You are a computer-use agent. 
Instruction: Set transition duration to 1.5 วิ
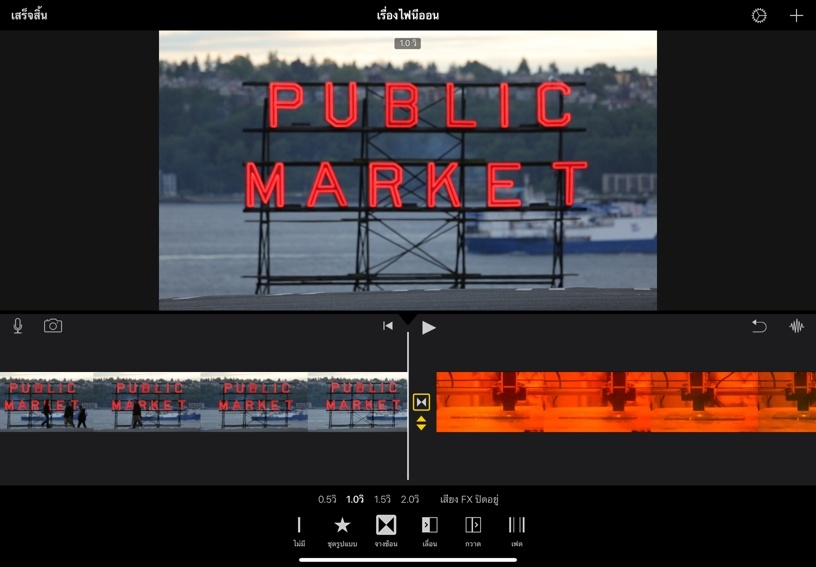(x=382, y=499)
